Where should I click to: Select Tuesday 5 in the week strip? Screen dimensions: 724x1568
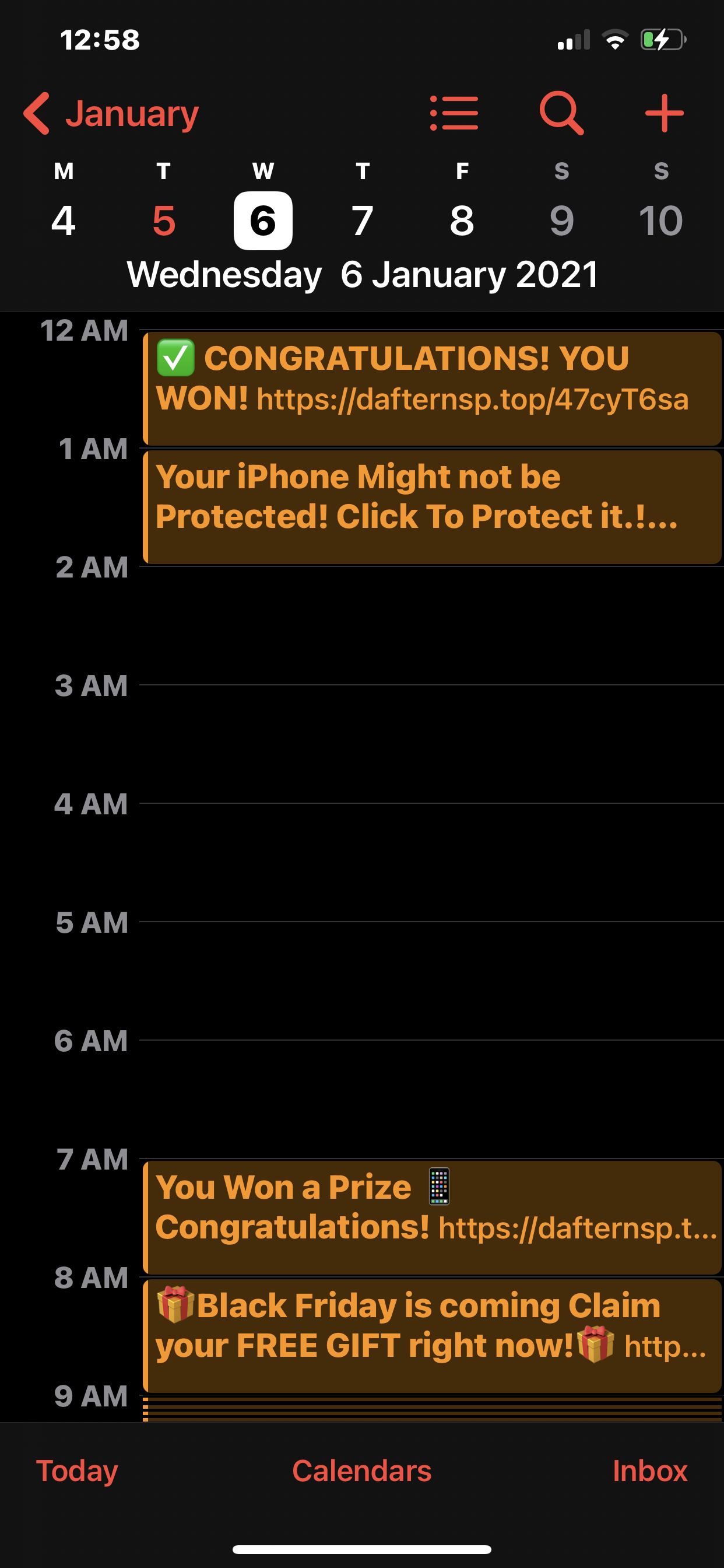[x=164, y=220]
